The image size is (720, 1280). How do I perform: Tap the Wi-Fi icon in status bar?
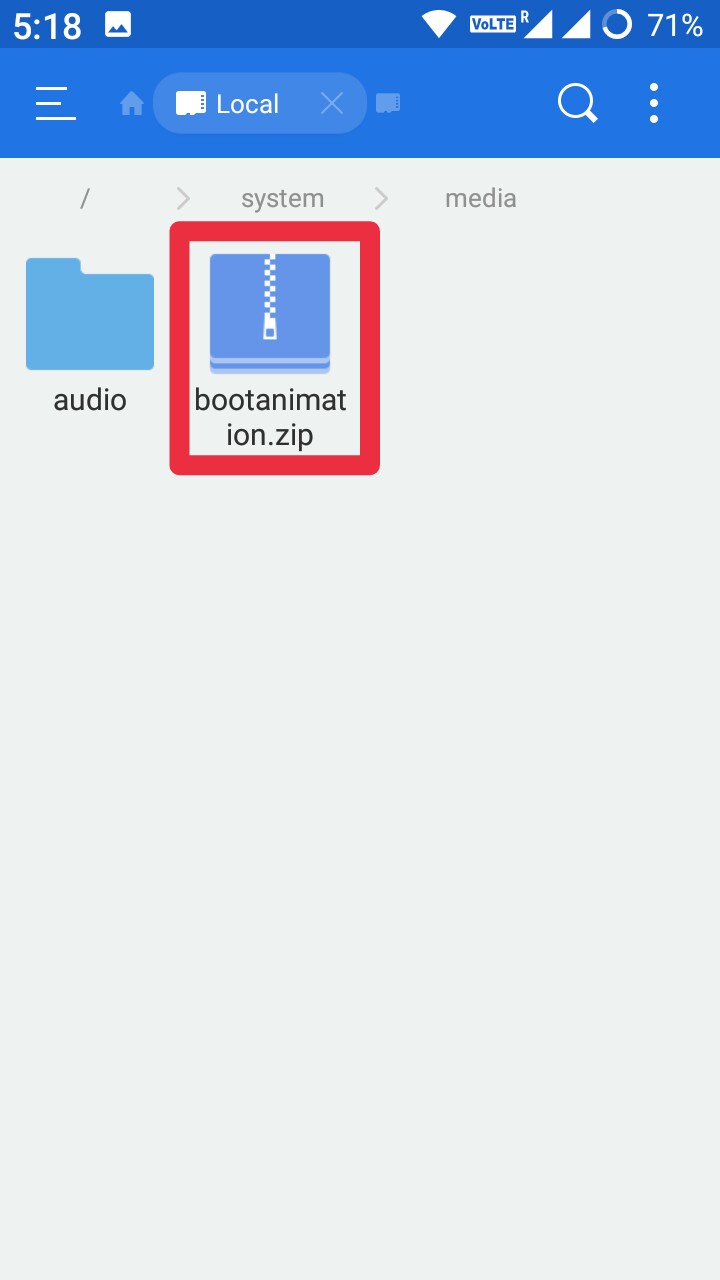438,25
